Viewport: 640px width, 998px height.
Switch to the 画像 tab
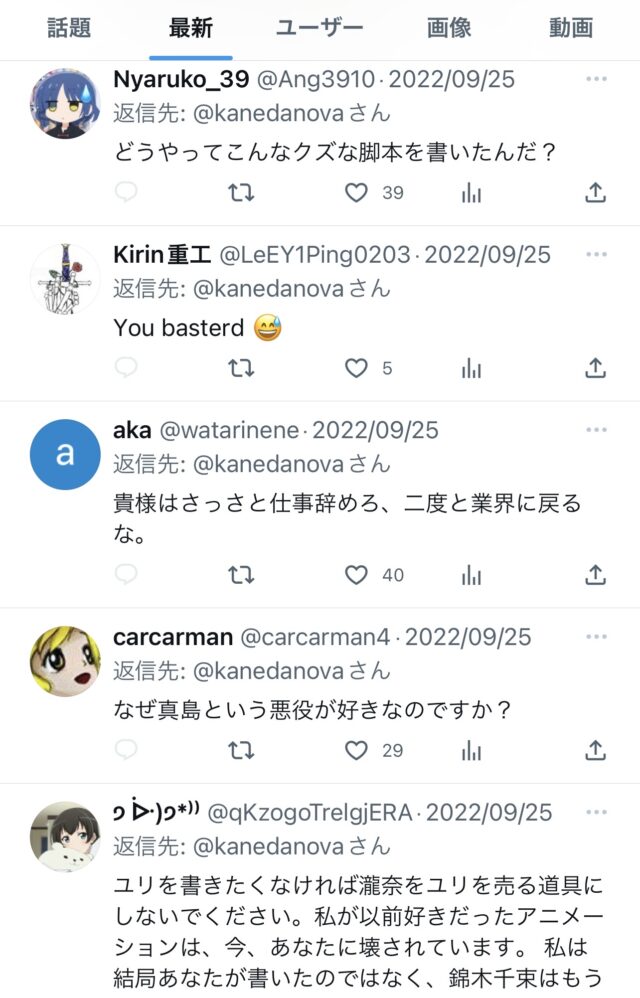pos(449,28)
